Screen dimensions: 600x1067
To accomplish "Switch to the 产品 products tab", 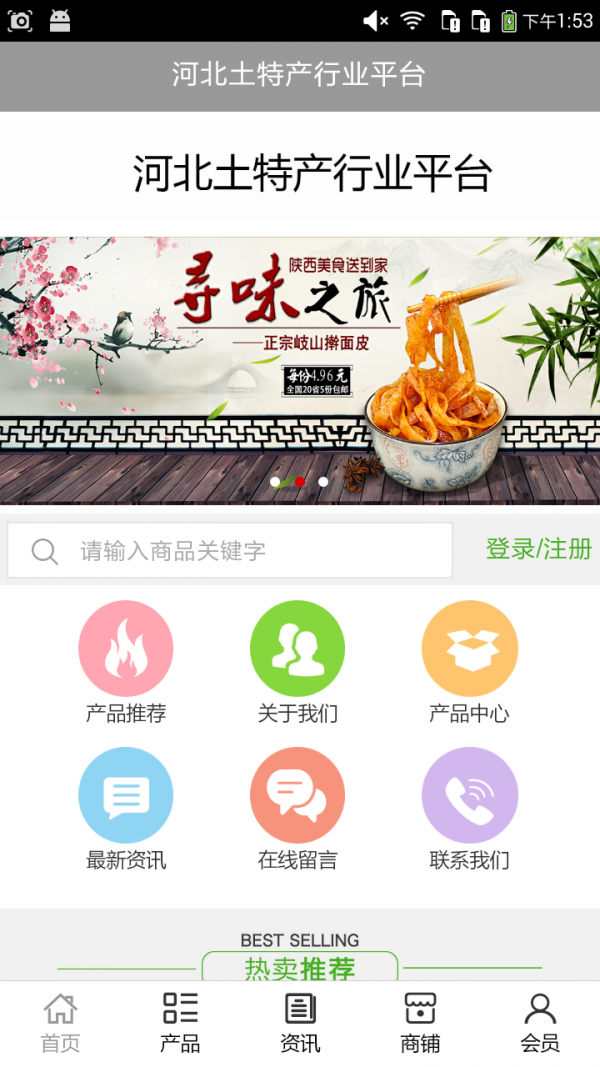I will (x=180, y=1022).
